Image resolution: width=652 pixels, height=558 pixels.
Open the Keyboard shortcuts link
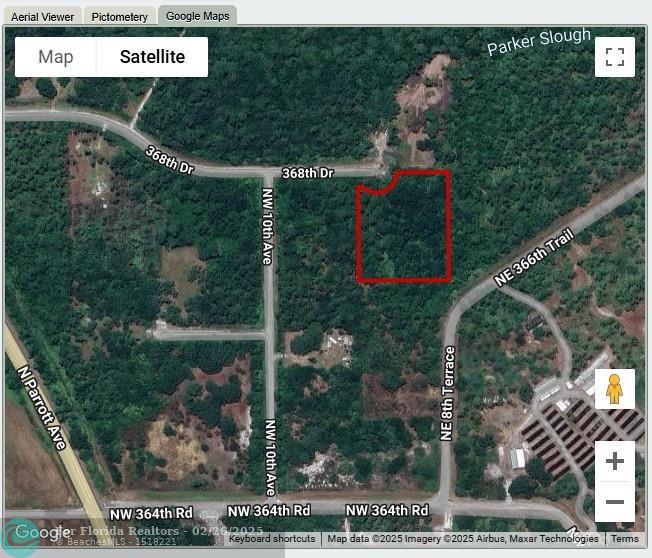click(272, 539)
